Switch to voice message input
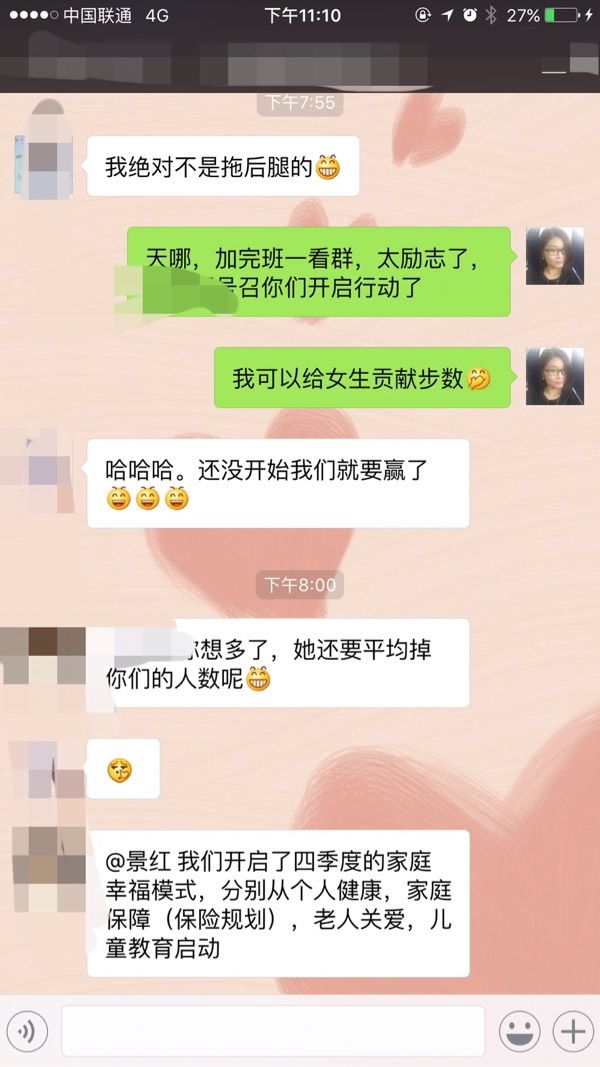This screenshot has height=1067, width=600. click(x=27, y=1032)
